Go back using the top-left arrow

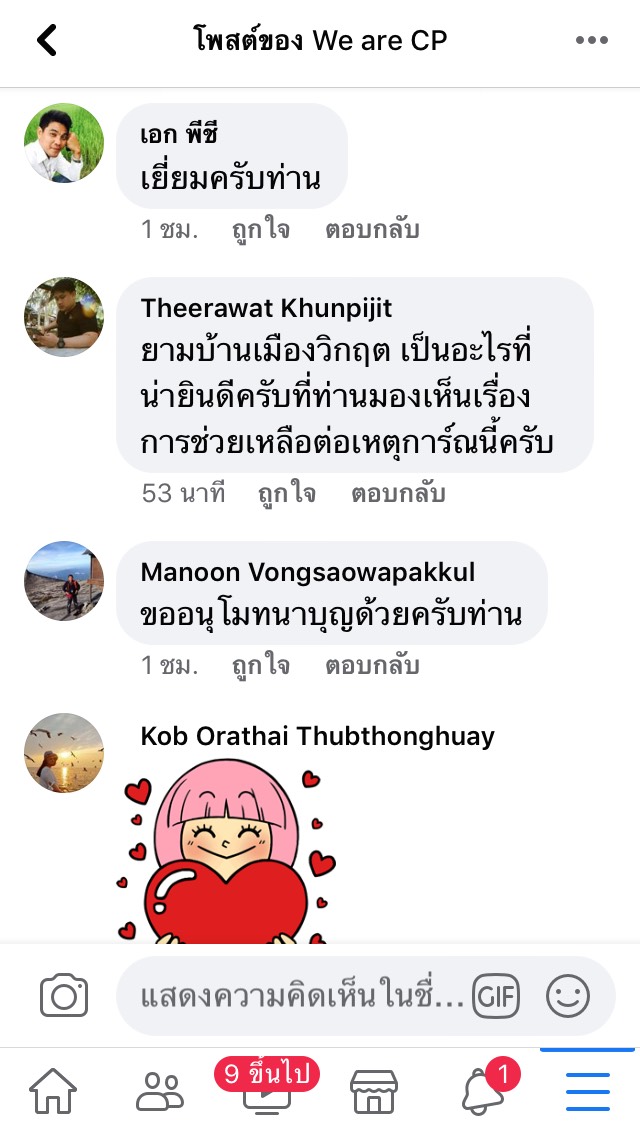[x=47, y=40]
